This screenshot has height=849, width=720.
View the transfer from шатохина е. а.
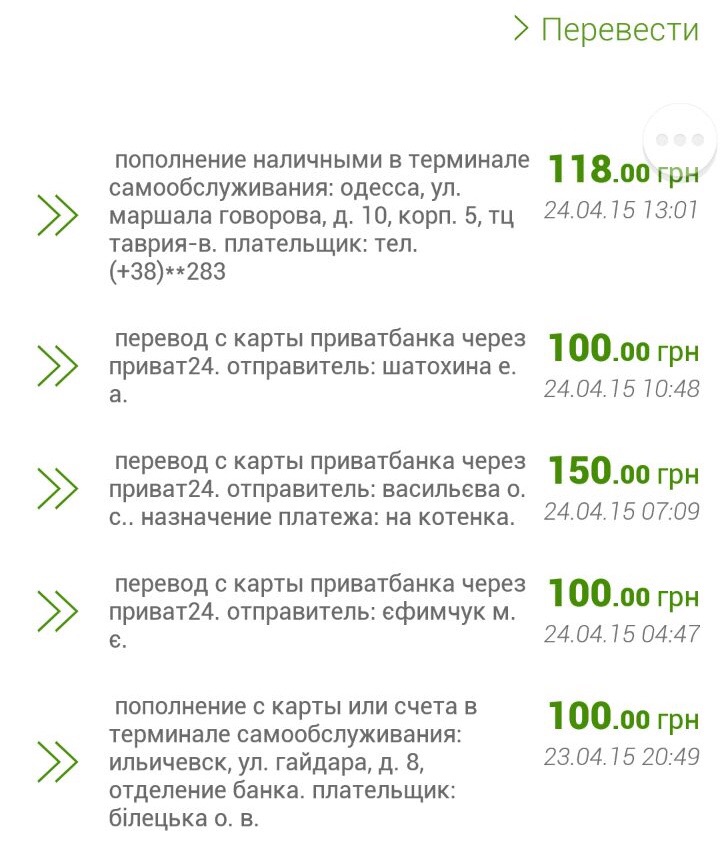318,367
